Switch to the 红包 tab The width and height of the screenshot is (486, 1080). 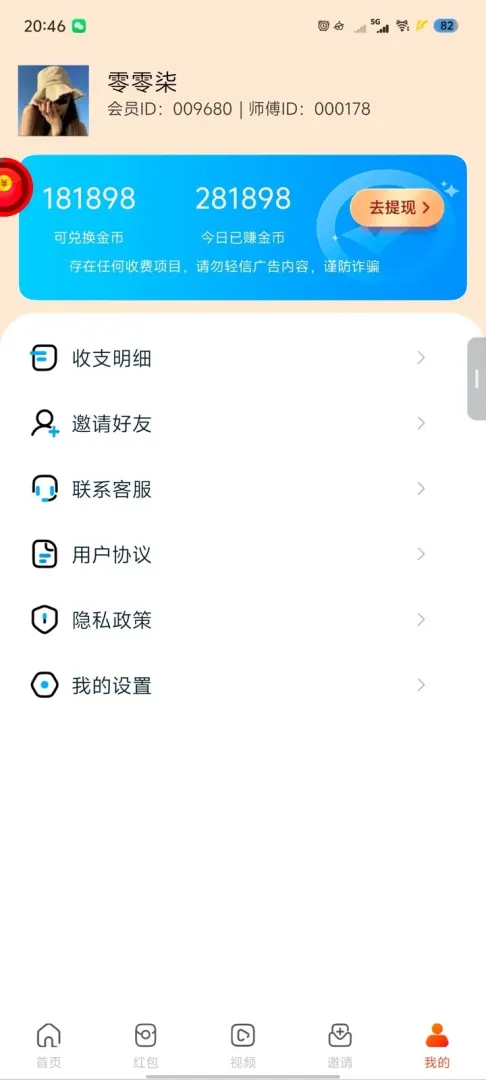point(146,1045)
